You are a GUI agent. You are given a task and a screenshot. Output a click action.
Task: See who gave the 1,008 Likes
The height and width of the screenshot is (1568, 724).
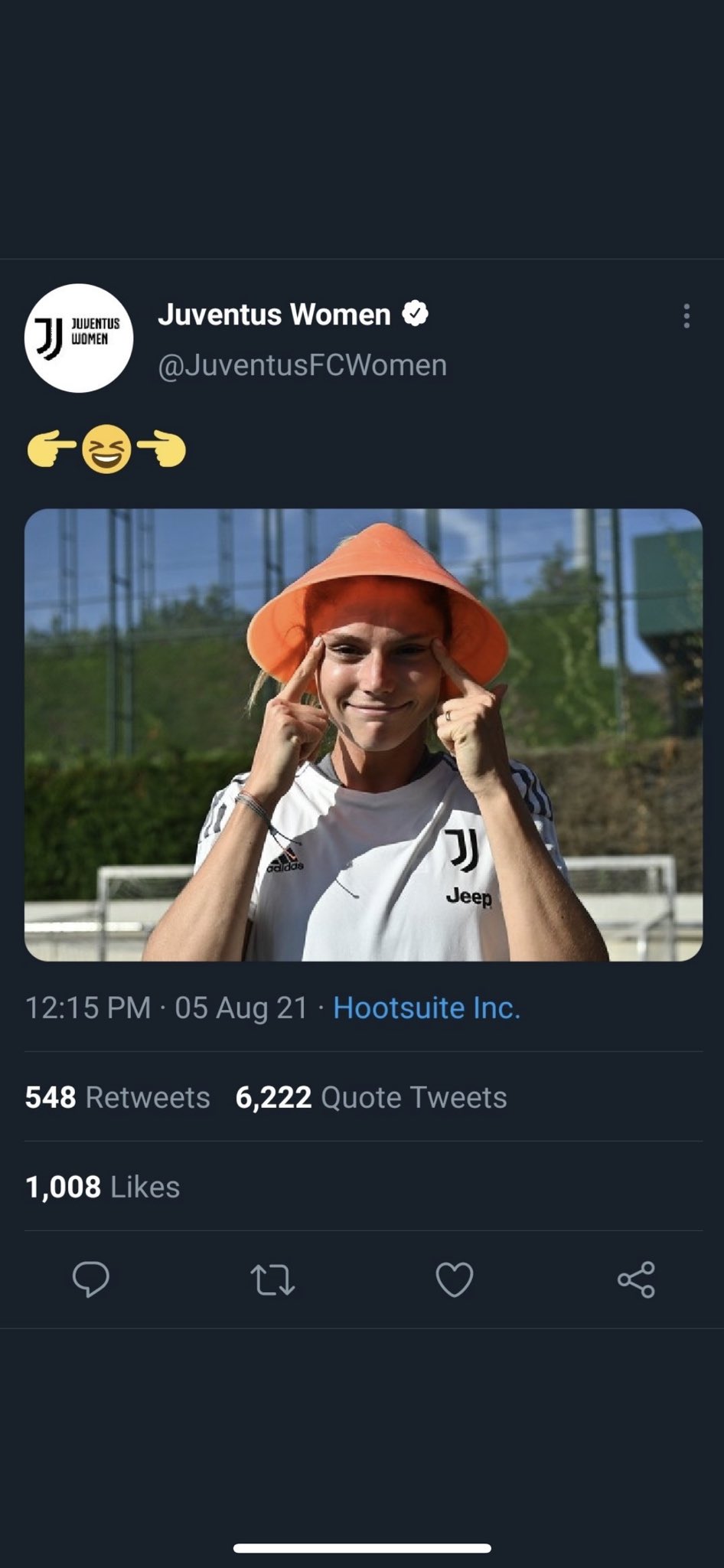[x=103, y=1187]
